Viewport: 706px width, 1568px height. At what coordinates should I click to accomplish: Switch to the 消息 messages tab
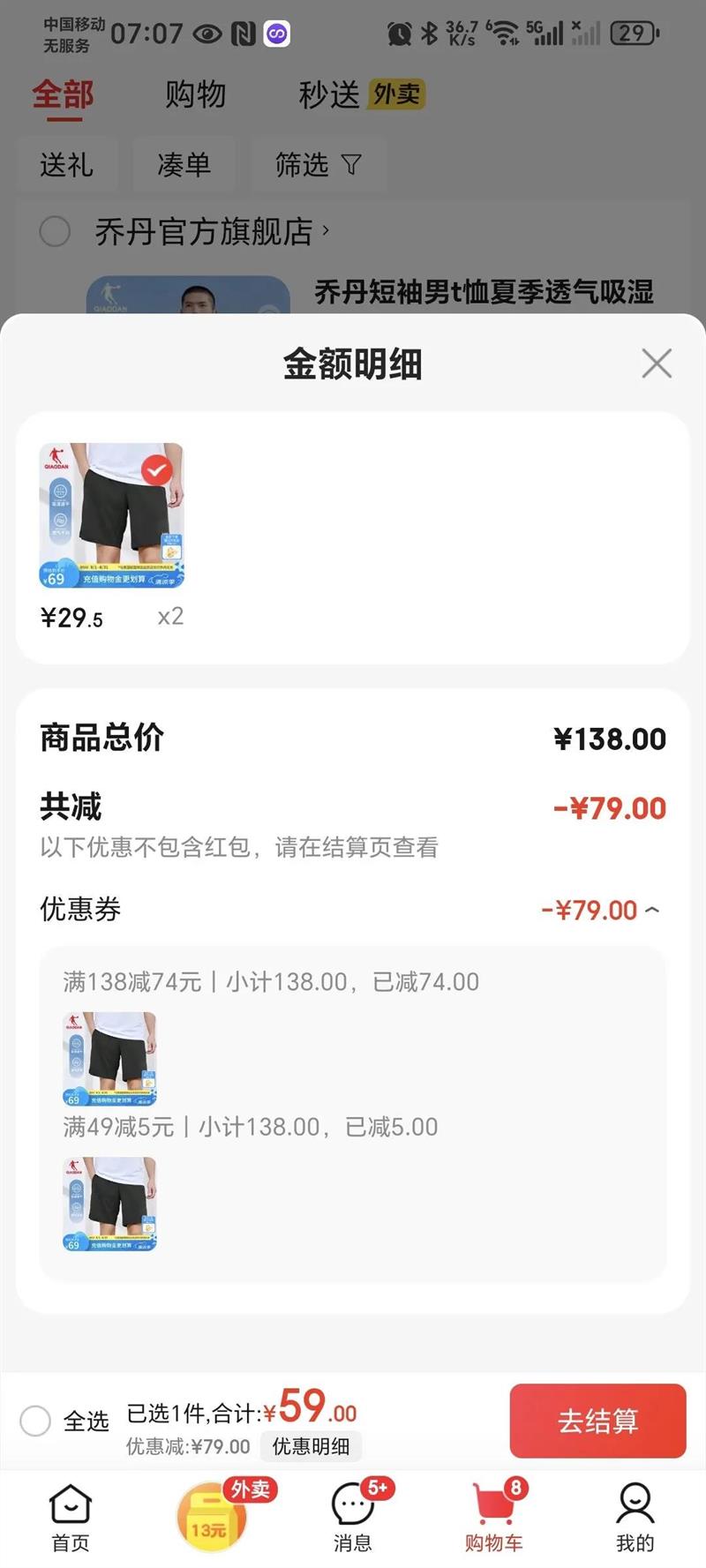coord(353,1517)
